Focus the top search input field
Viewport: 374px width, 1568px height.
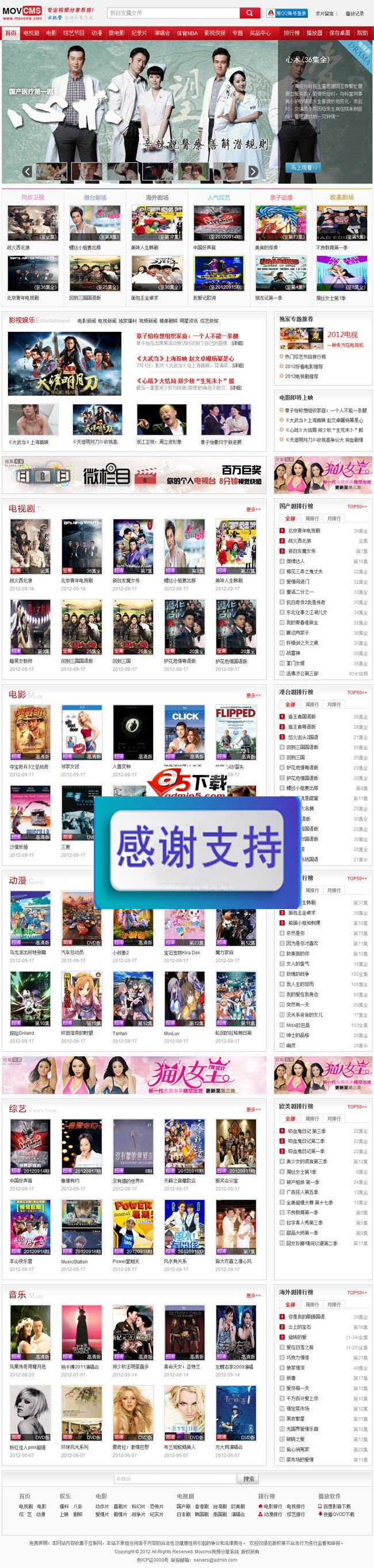point(173,13)
